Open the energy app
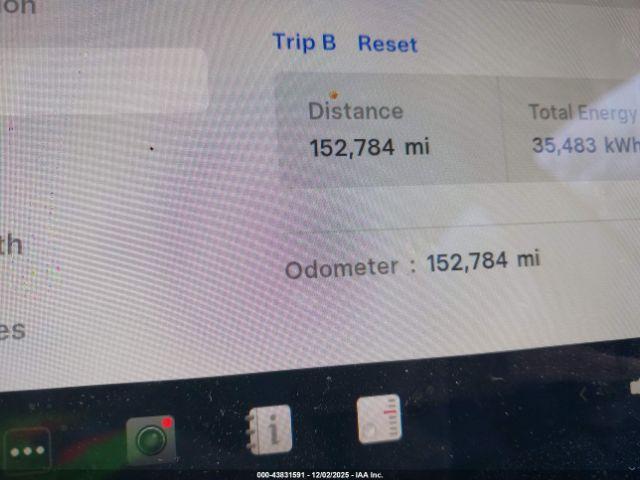This screenshot has width=640, height=480. pos(379,418)
